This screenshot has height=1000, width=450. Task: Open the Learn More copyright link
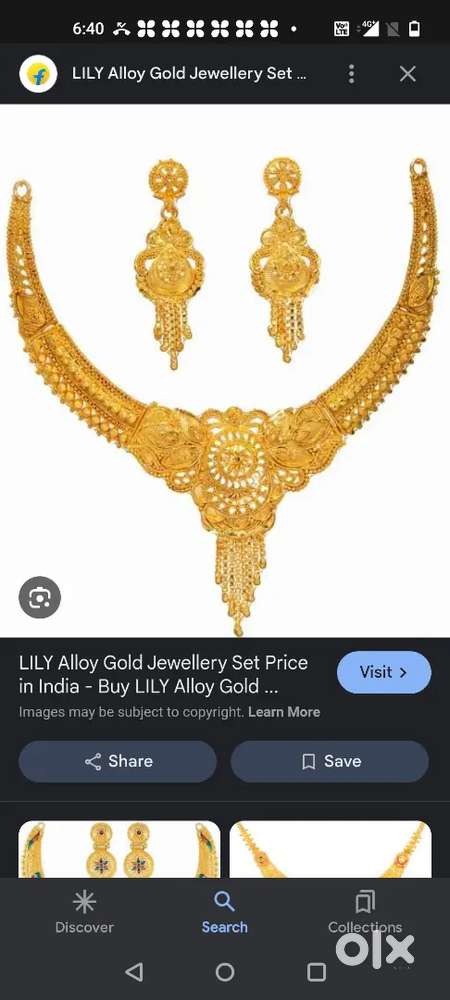point(284,712)
